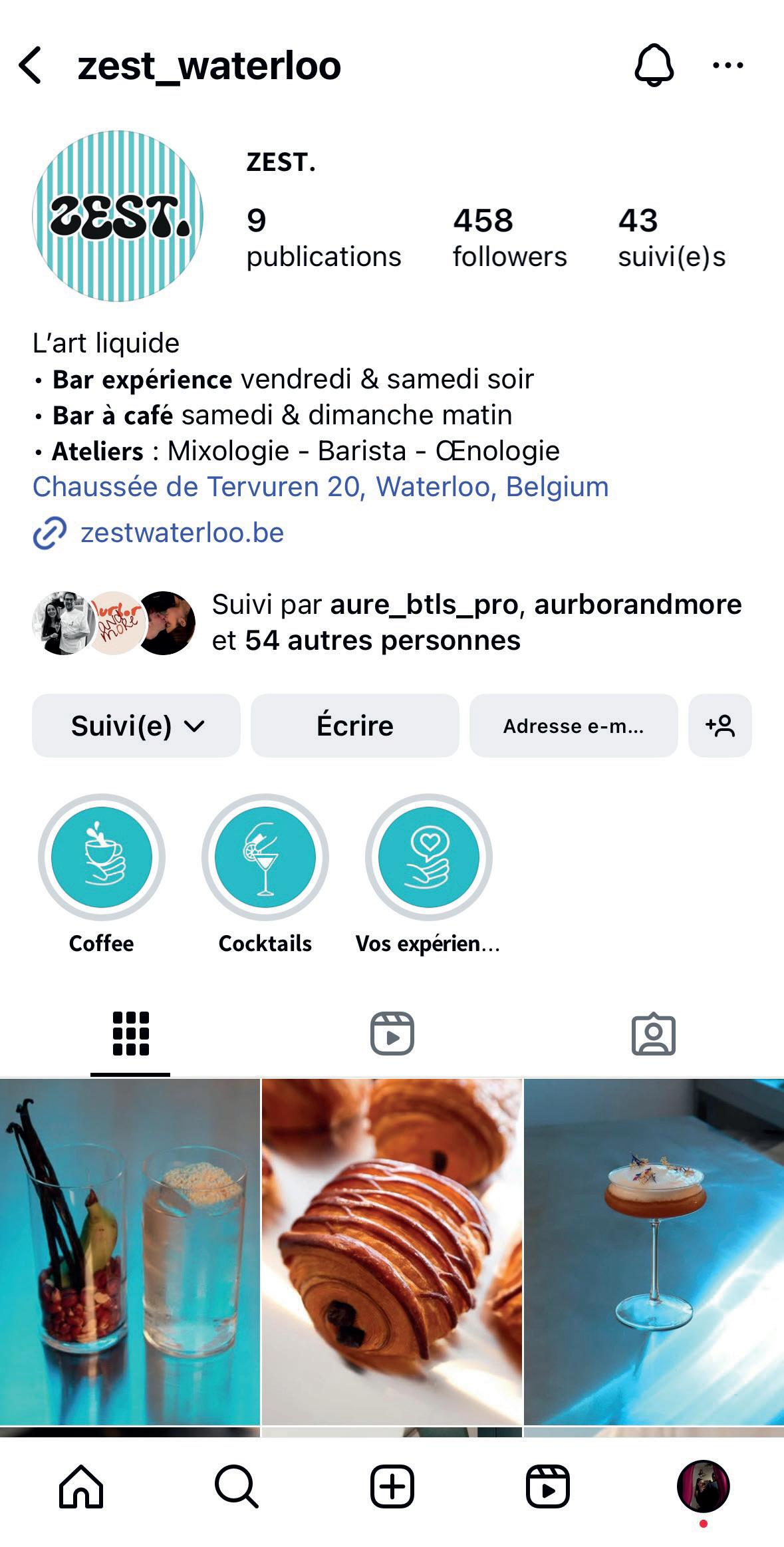
Task: Visit the zestwaterloo.be website link
Action: (182, 533)
